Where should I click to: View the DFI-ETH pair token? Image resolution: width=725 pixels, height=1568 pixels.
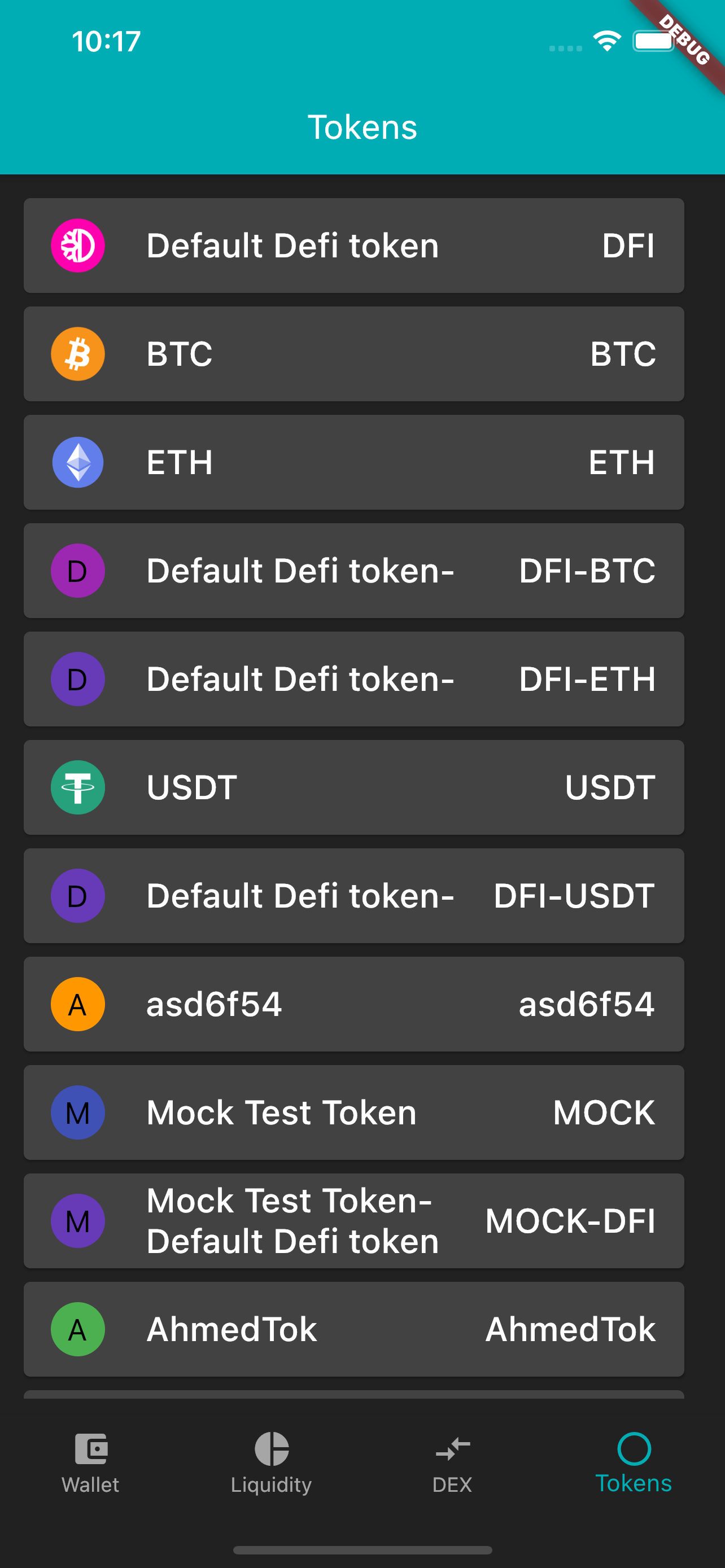(353, 678)
